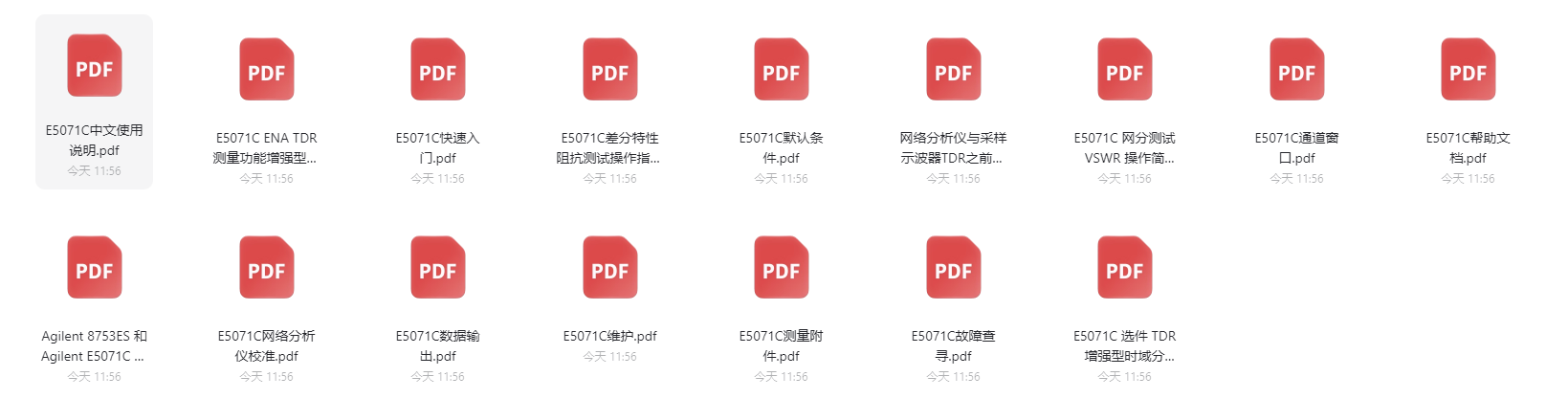Open E5071C帮助文档.pdf
The height and width of the screenshot is (399, 1568).
click(x=1468, y=71)
